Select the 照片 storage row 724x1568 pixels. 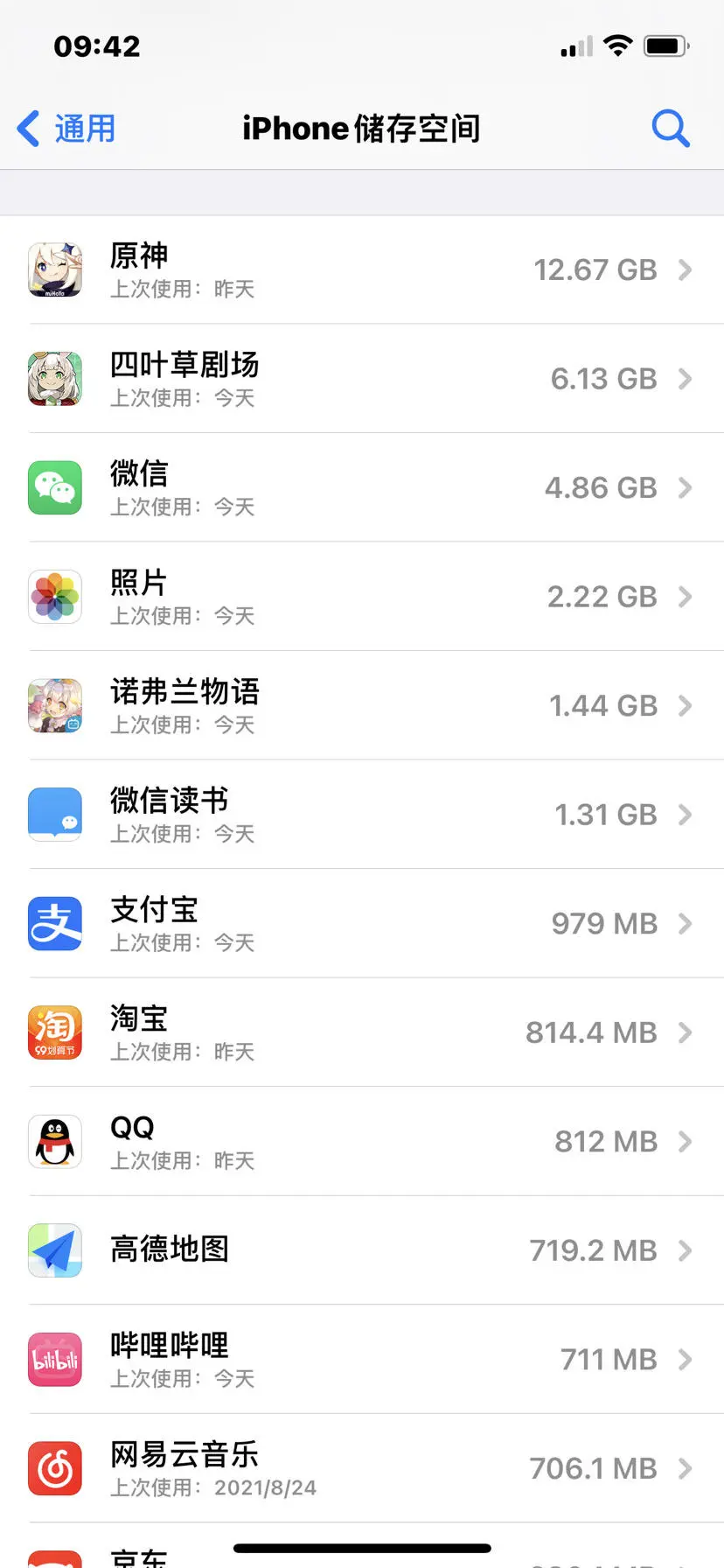pyautogui.click(x=362, y=597)
